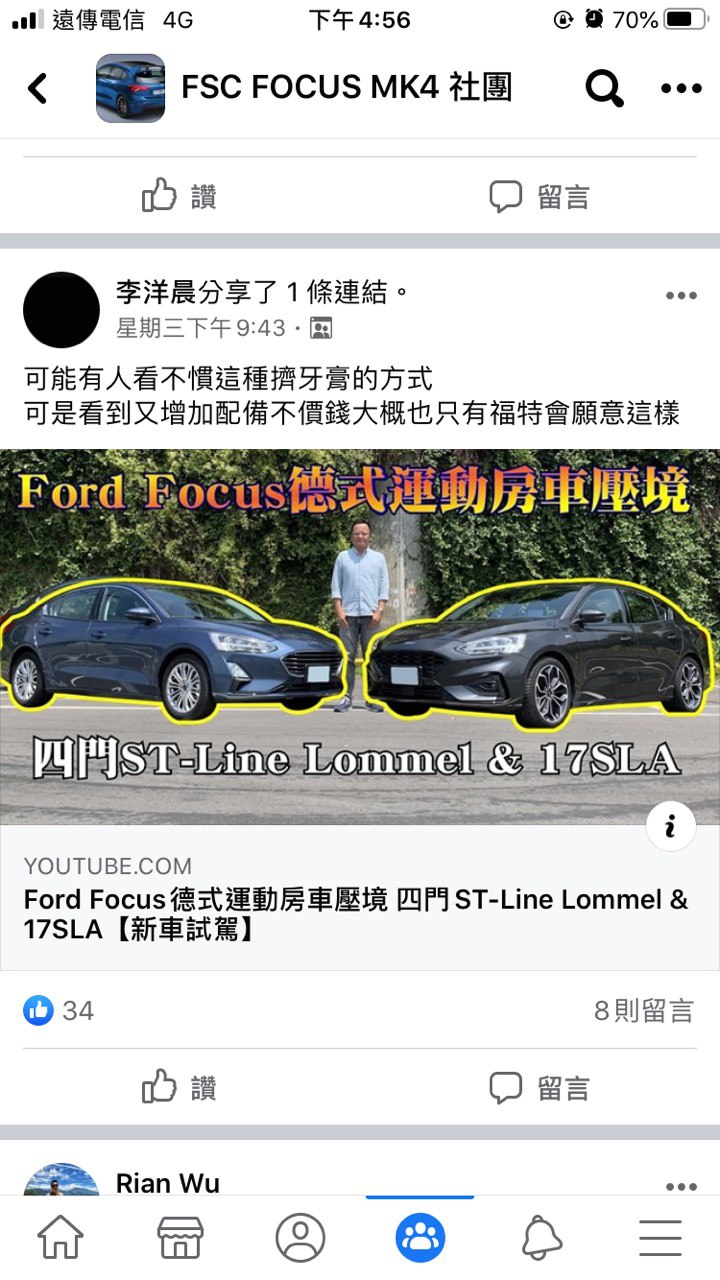The width and height of the screenshot is (720, 1280).
Task: Open the 8則留言 comments
Action: 643,1011
